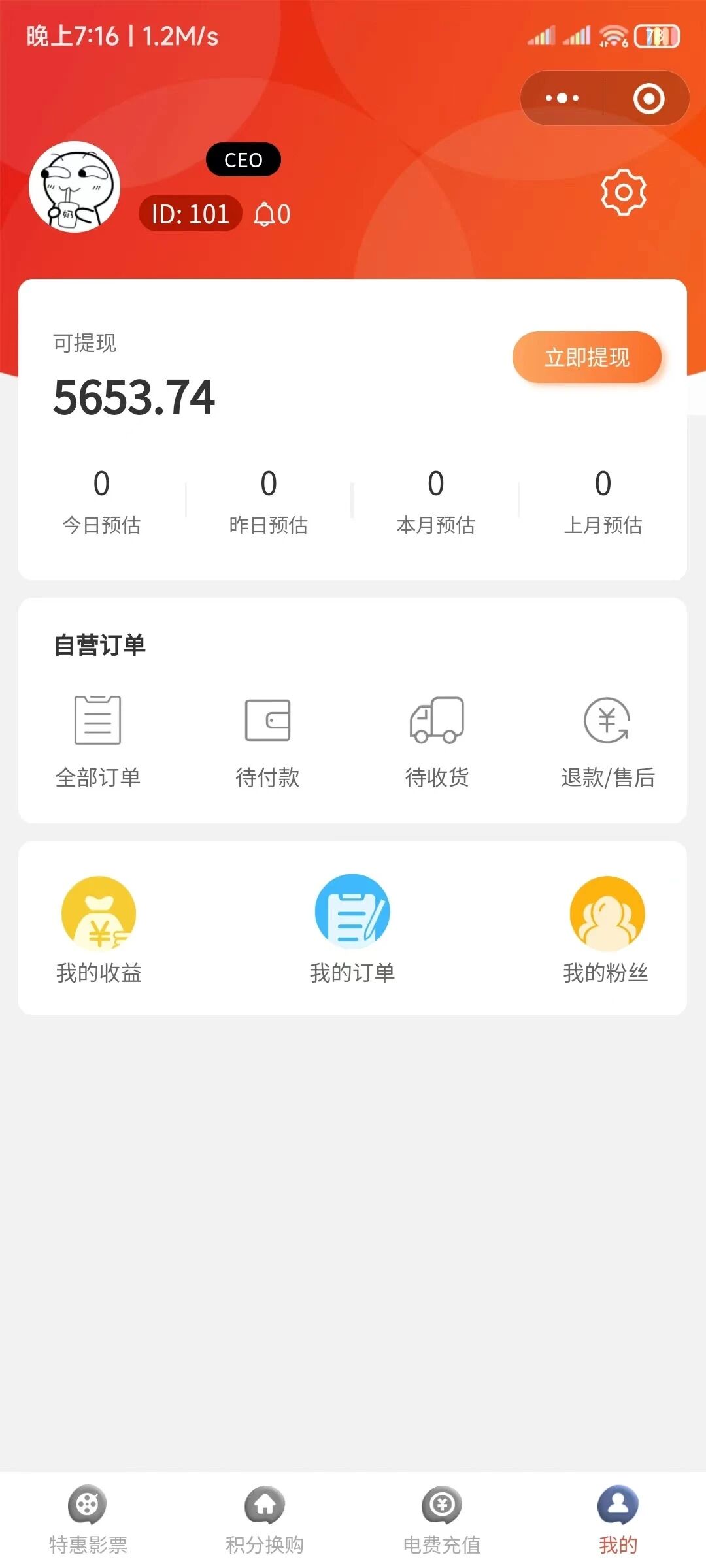Switch to the 电费充值 tab
This screenshot has height=1568, width=706.
point(442,1520)
